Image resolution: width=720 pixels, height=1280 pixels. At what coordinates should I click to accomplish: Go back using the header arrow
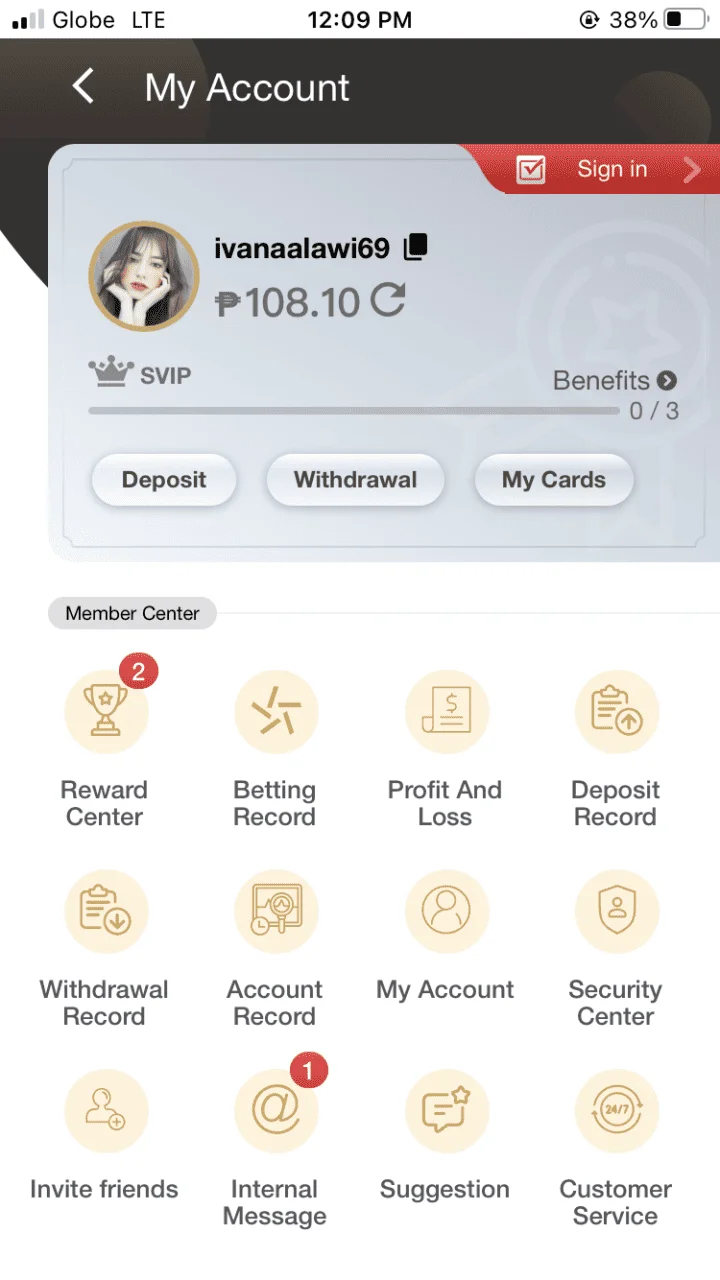click(84, 87)
